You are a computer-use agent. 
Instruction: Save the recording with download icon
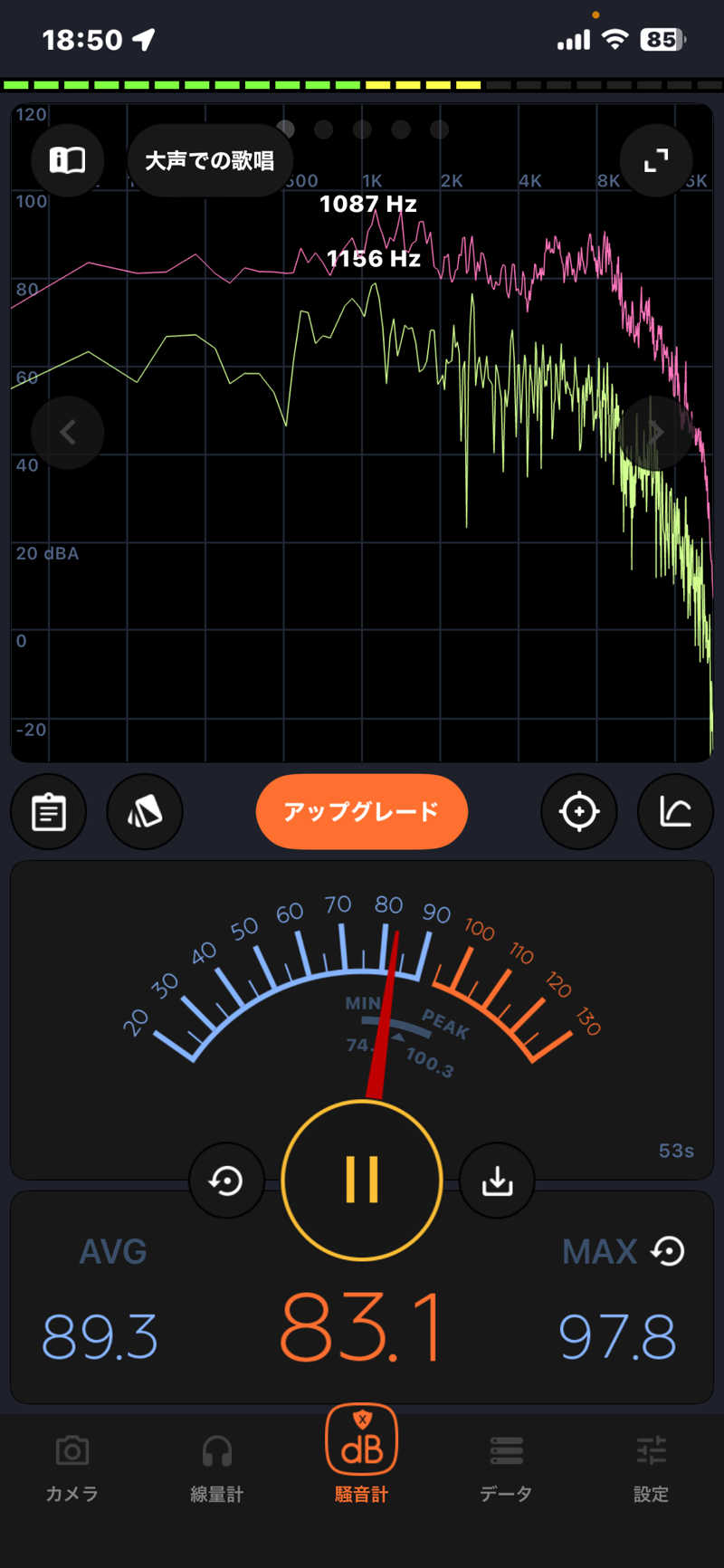tap(497, 1181)
